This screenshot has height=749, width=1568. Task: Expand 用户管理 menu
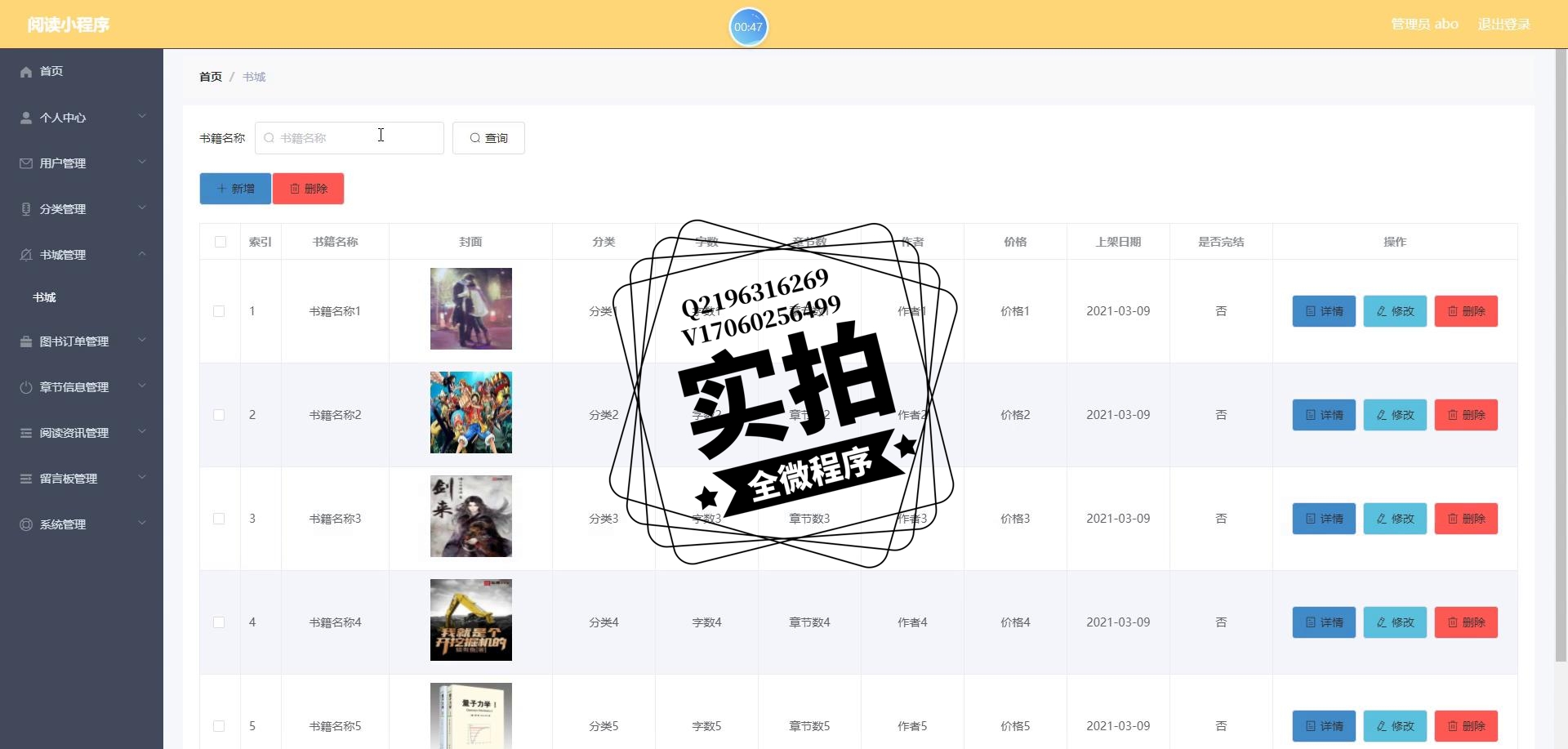(81, 163)
